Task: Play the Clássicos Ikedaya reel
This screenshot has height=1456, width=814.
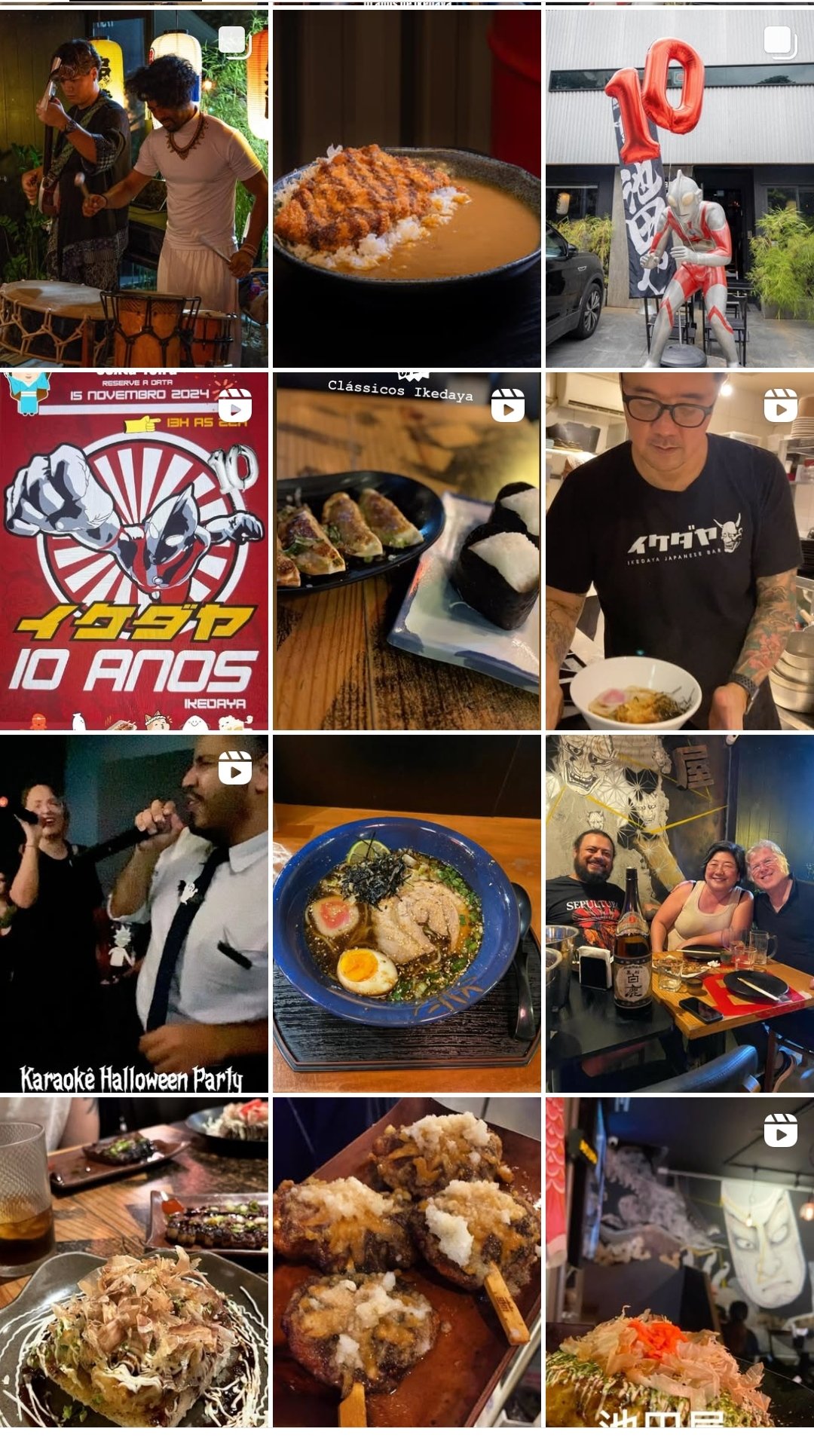Action: [407, 551]
